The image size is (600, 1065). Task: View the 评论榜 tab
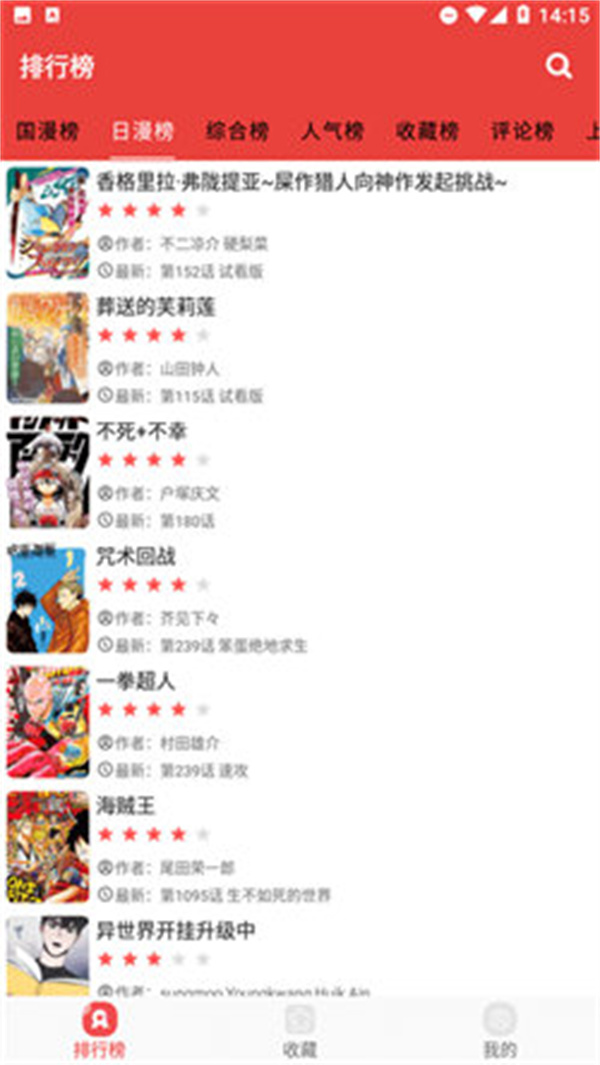click(522, 131)
